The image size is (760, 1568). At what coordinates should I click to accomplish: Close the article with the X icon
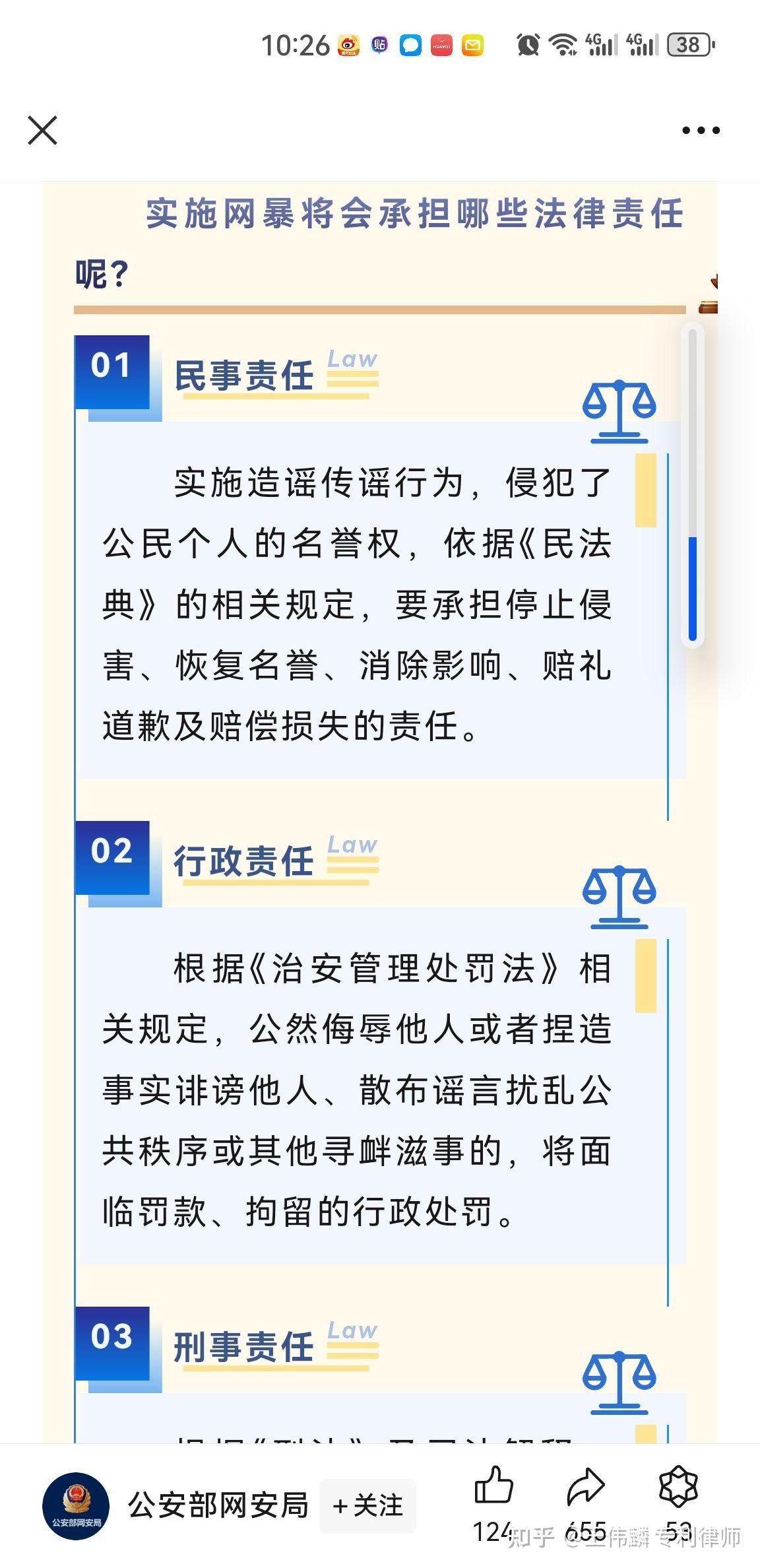click(x=43, y=130)
